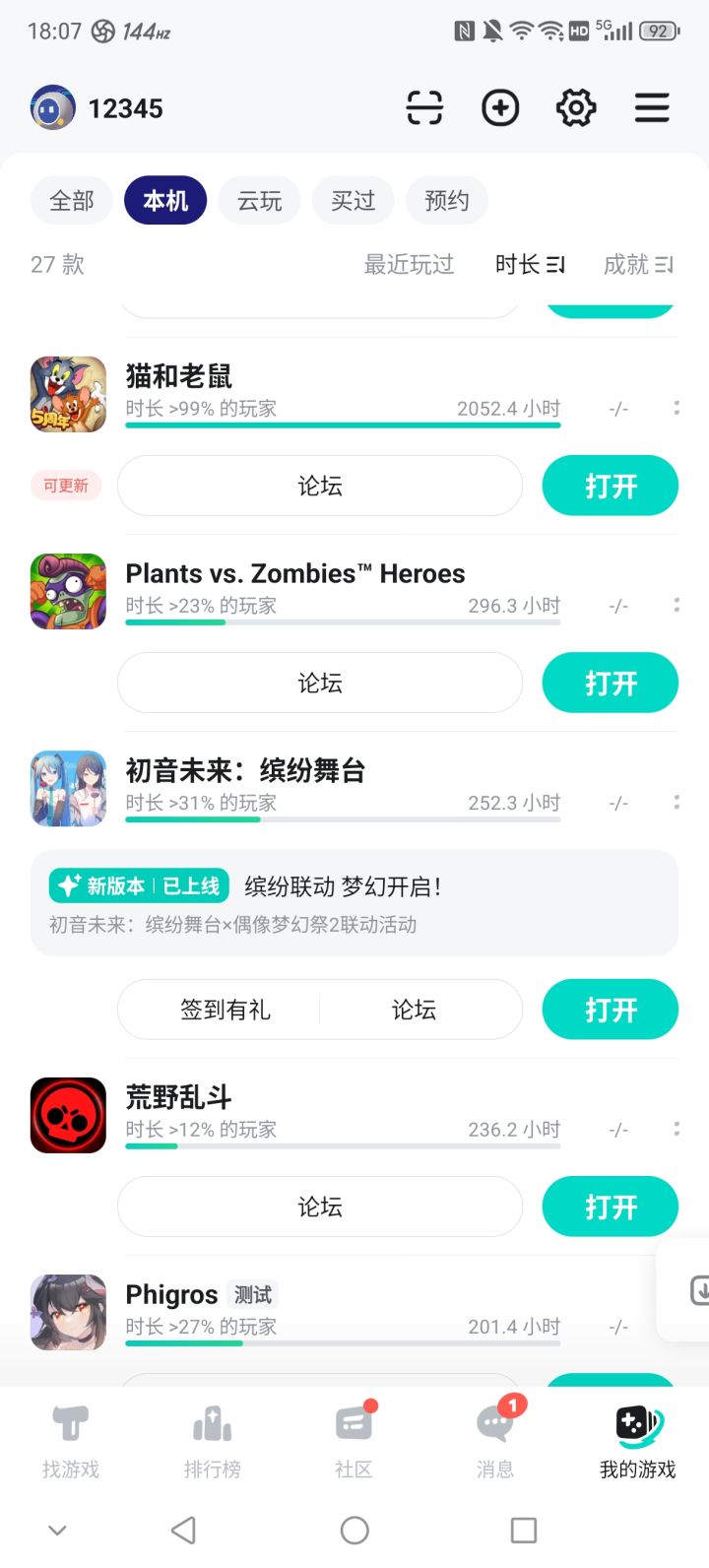The image size is (709, 1568).
Task: Open the overflow menu for 猫和老鼠
Action: (676, 408)
